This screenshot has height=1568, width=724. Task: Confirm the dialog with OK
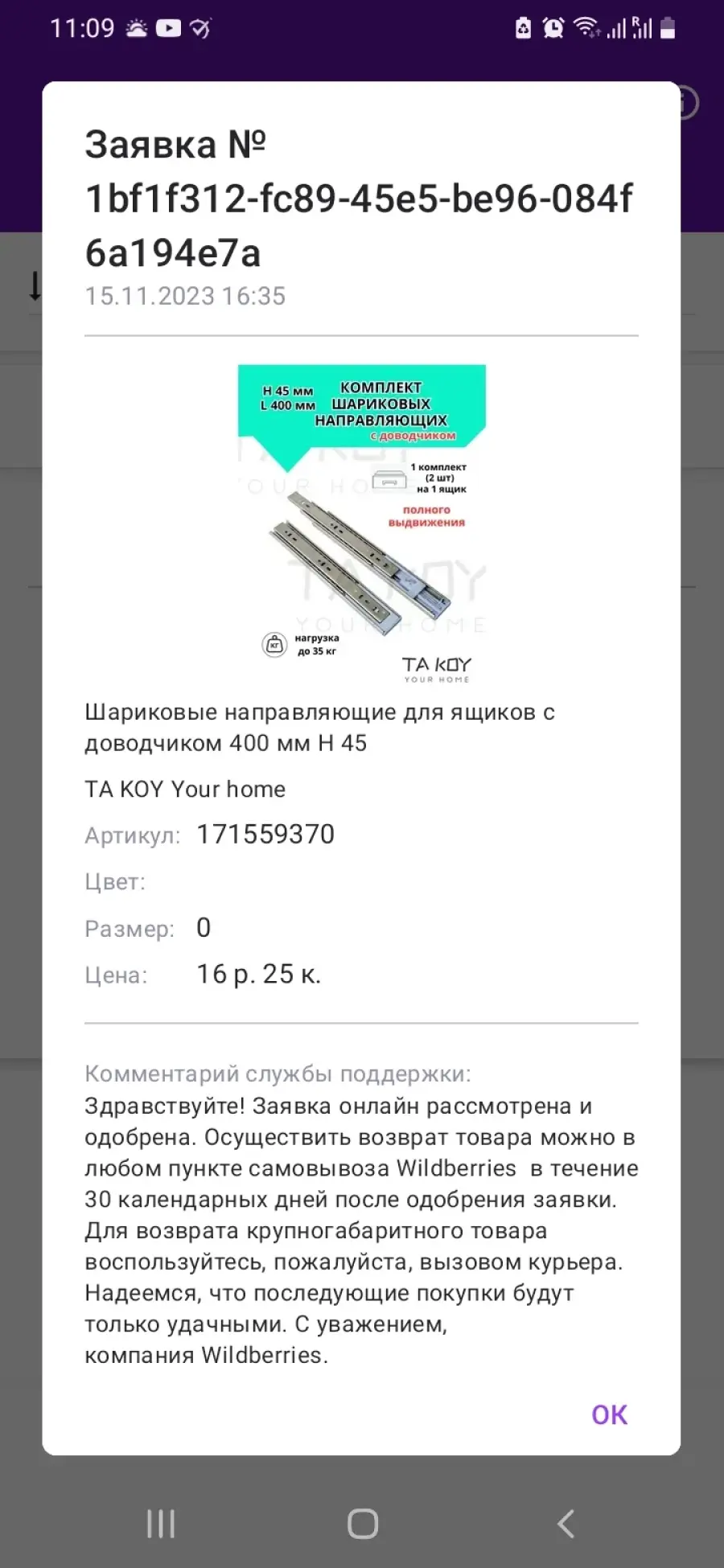(609, 1414)
